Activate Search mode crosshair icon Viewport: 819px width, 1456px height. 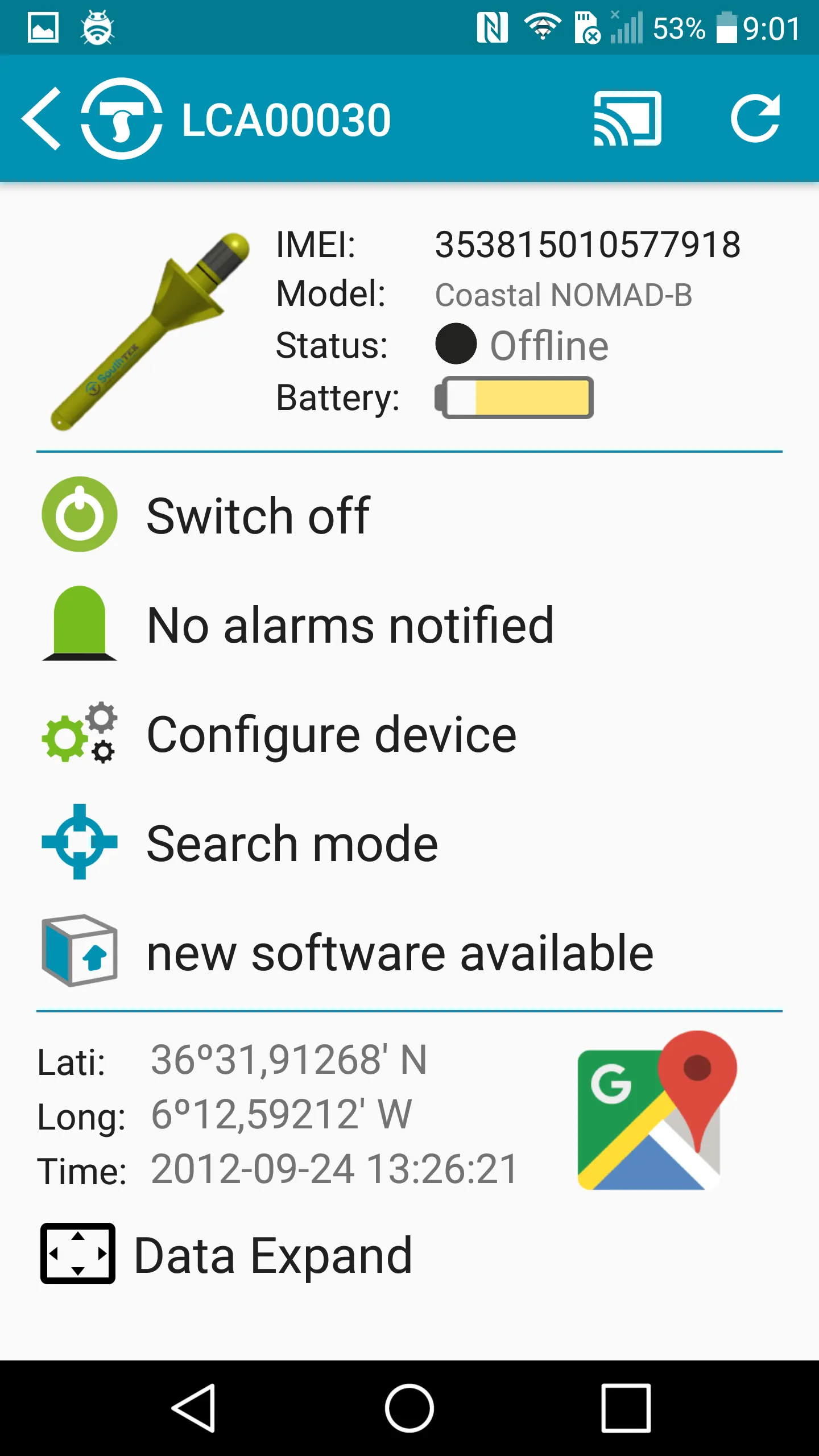(x=79, y=842)
